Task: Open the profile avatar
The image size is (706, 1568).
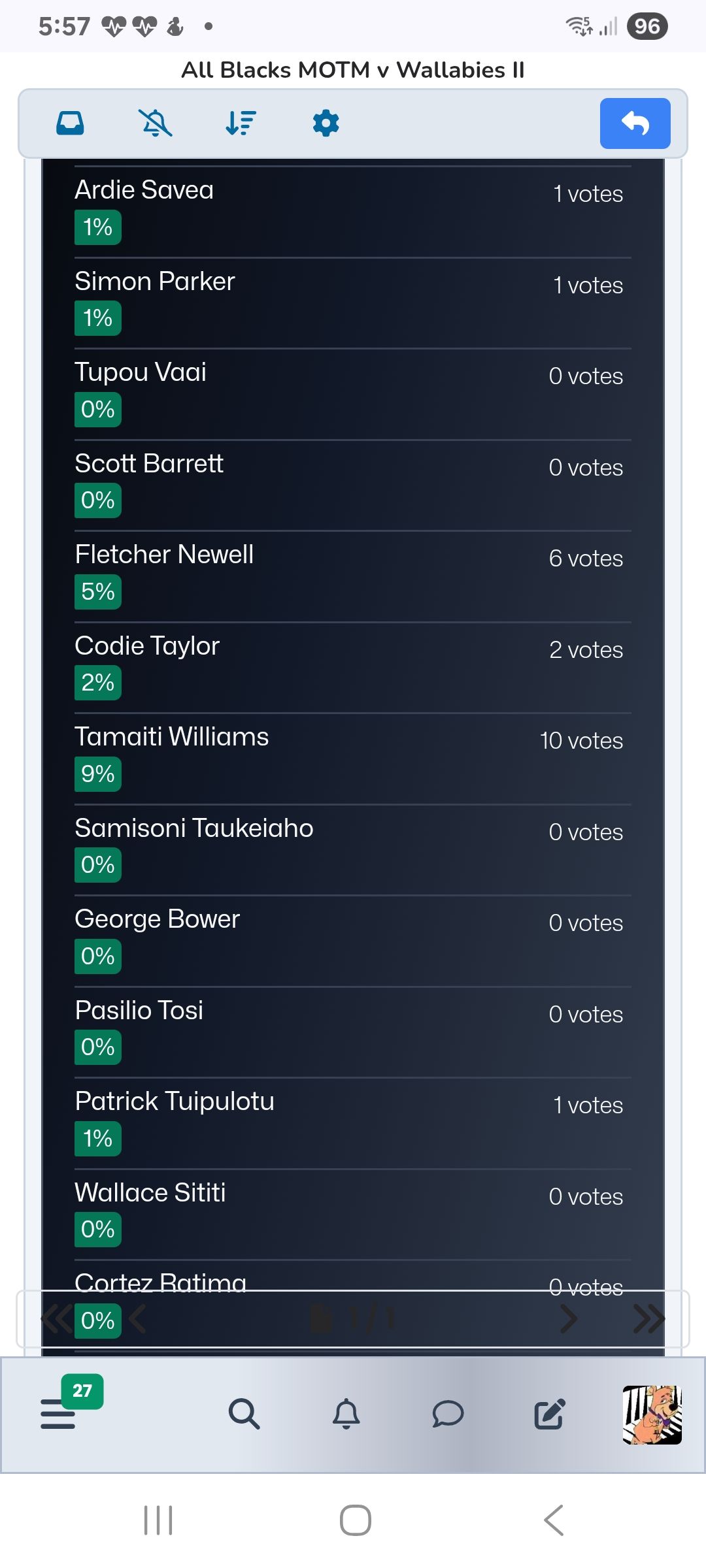Action: 652,1414
